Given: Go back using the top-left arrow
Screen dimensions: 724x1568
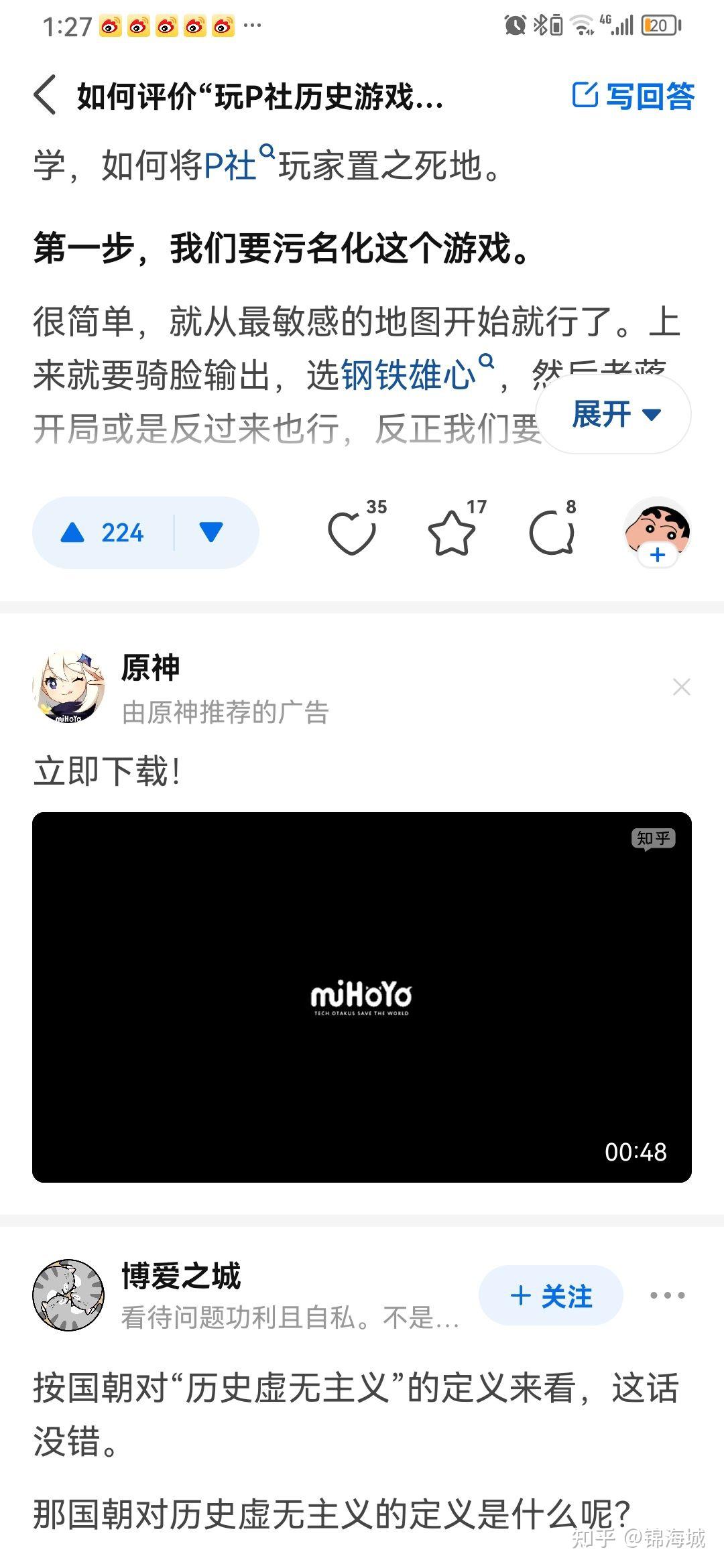Looking at the screenshot, I should [x=45, y=96].
